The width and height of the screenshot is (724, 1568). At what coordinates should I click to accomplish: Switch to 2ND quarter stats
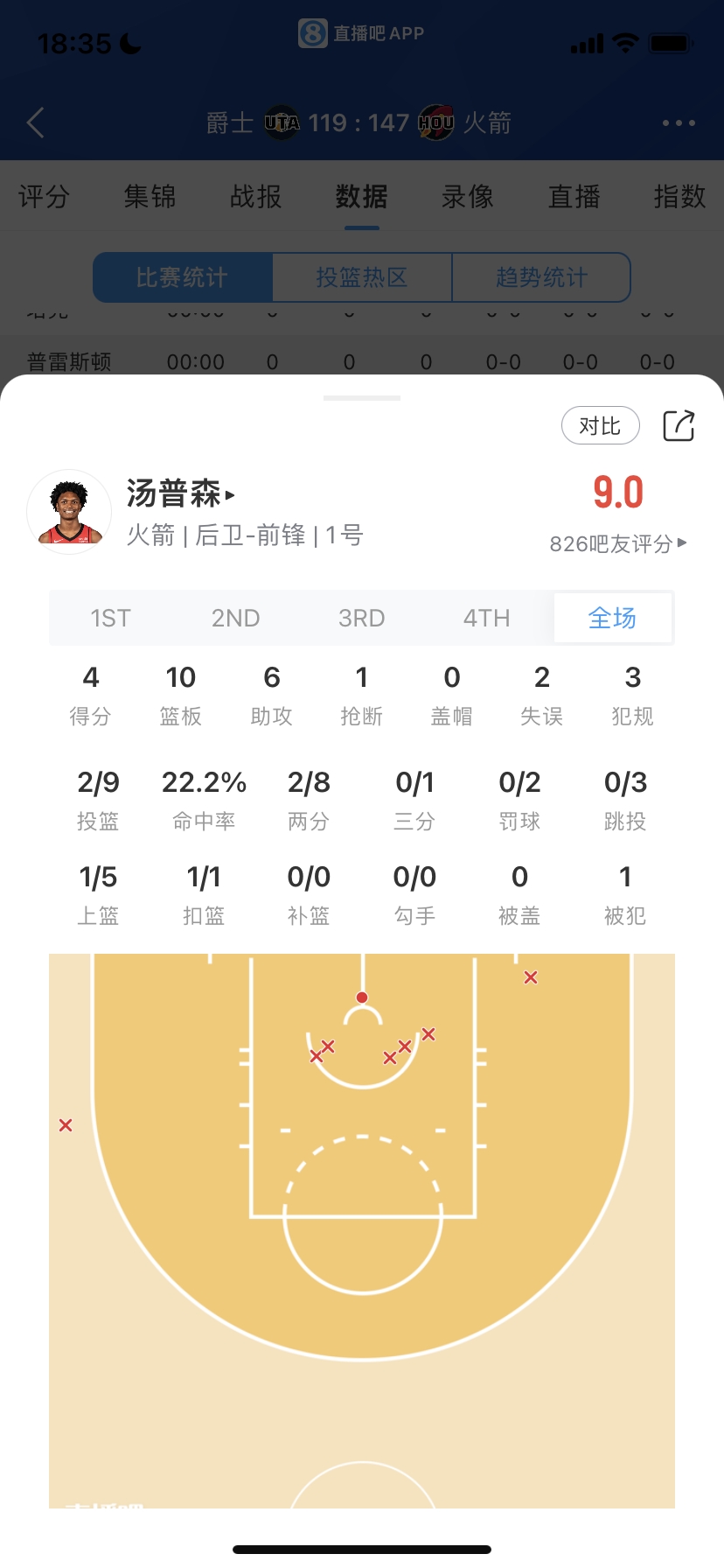(x=235, y=619)
